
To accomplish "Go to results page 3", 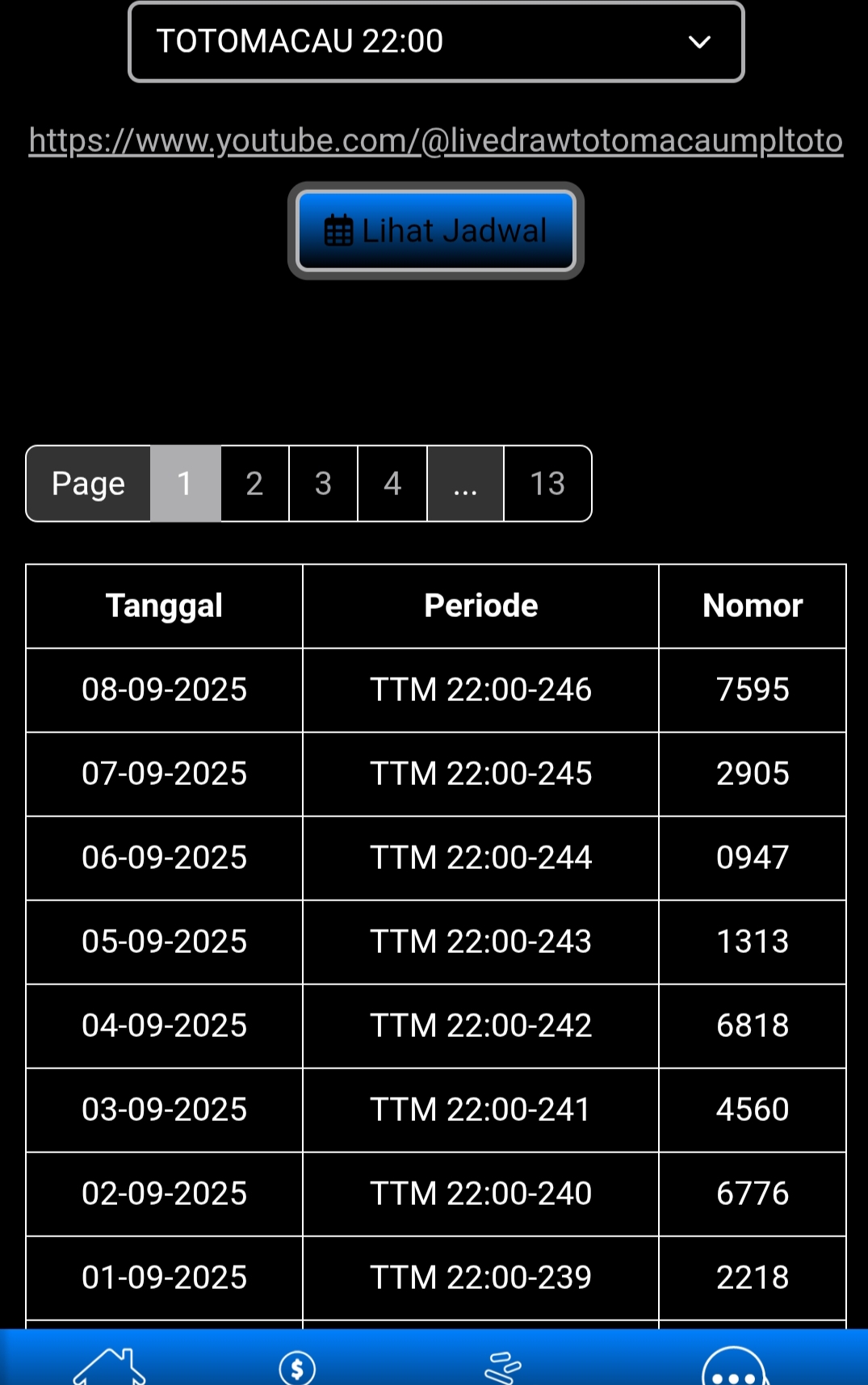I will click(x=323, y=484).
